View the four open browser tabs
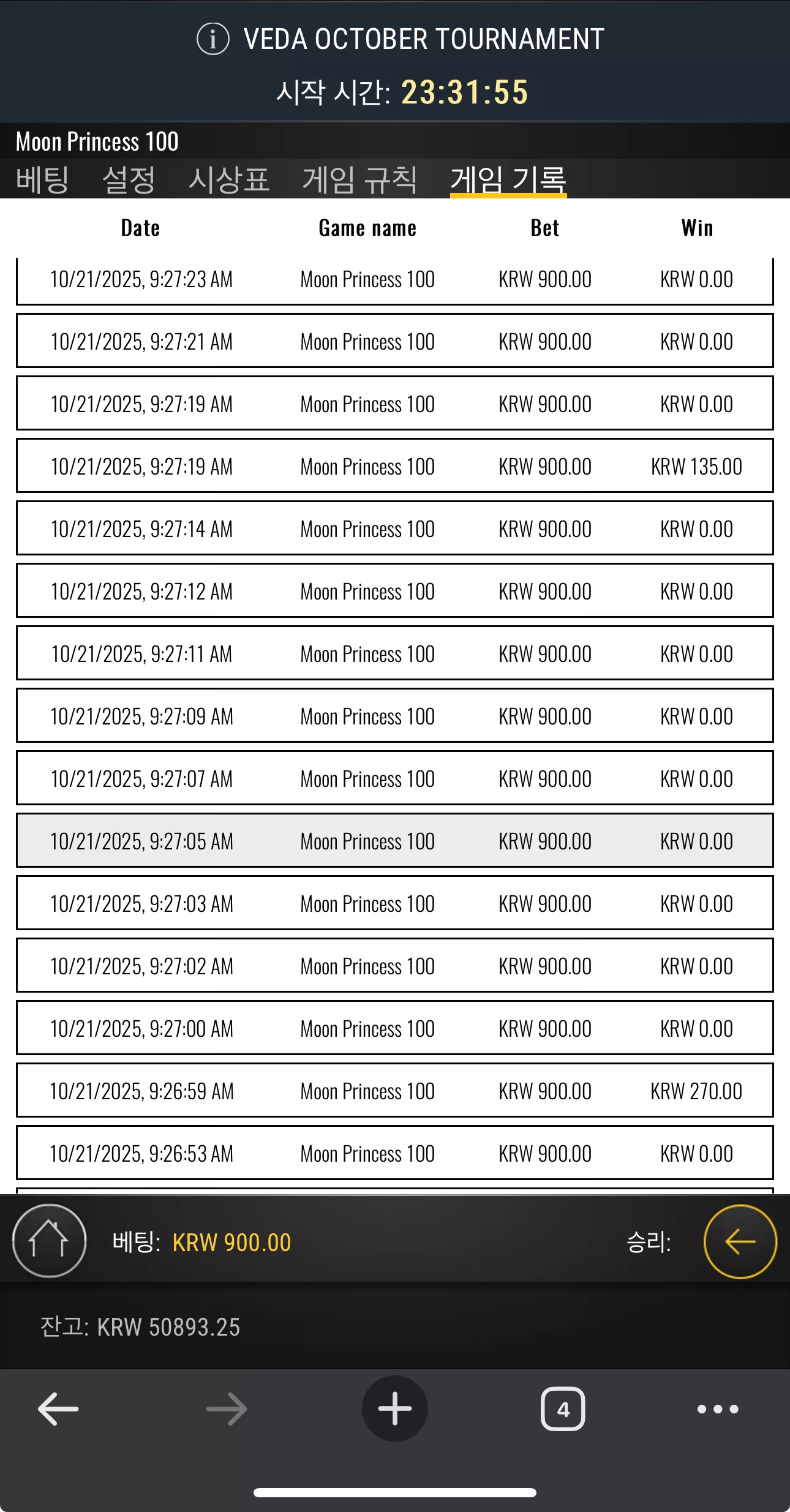This screenshot has height=1512, width=790. click(563, 1409)
